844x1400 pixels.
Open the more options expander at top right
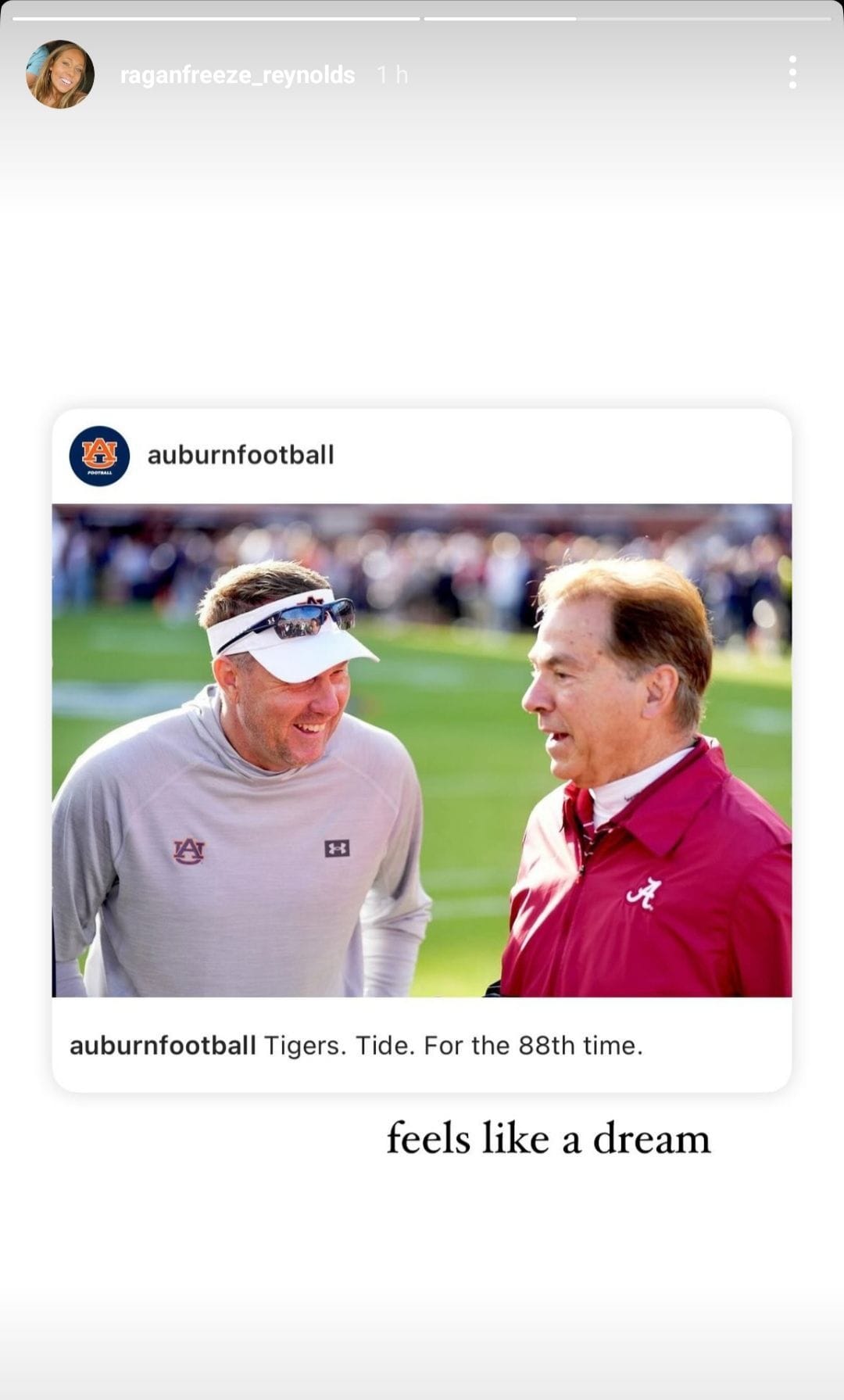(x=792, y=74)
